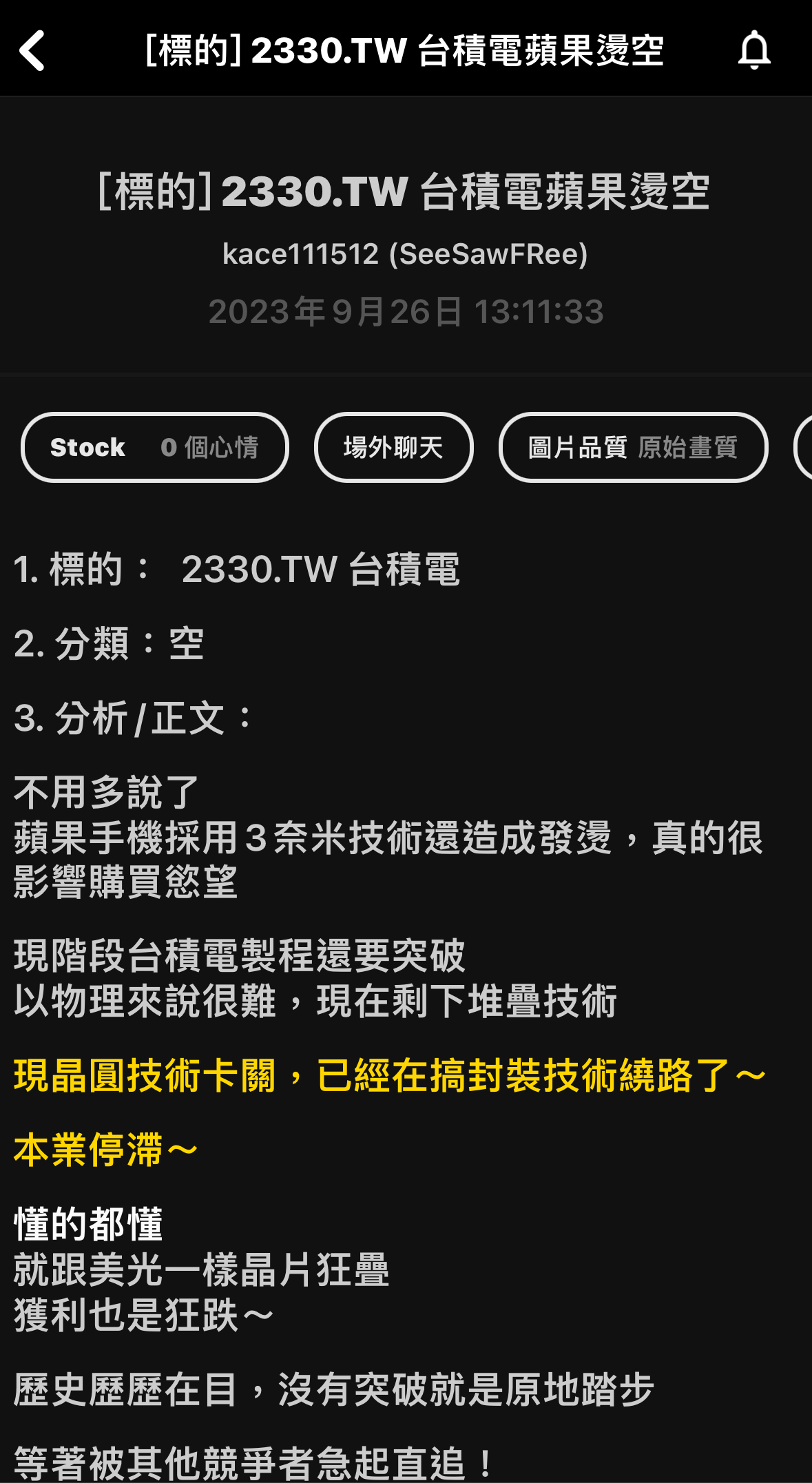
Task: Open the notifications bell
Action: click(754, 50)
